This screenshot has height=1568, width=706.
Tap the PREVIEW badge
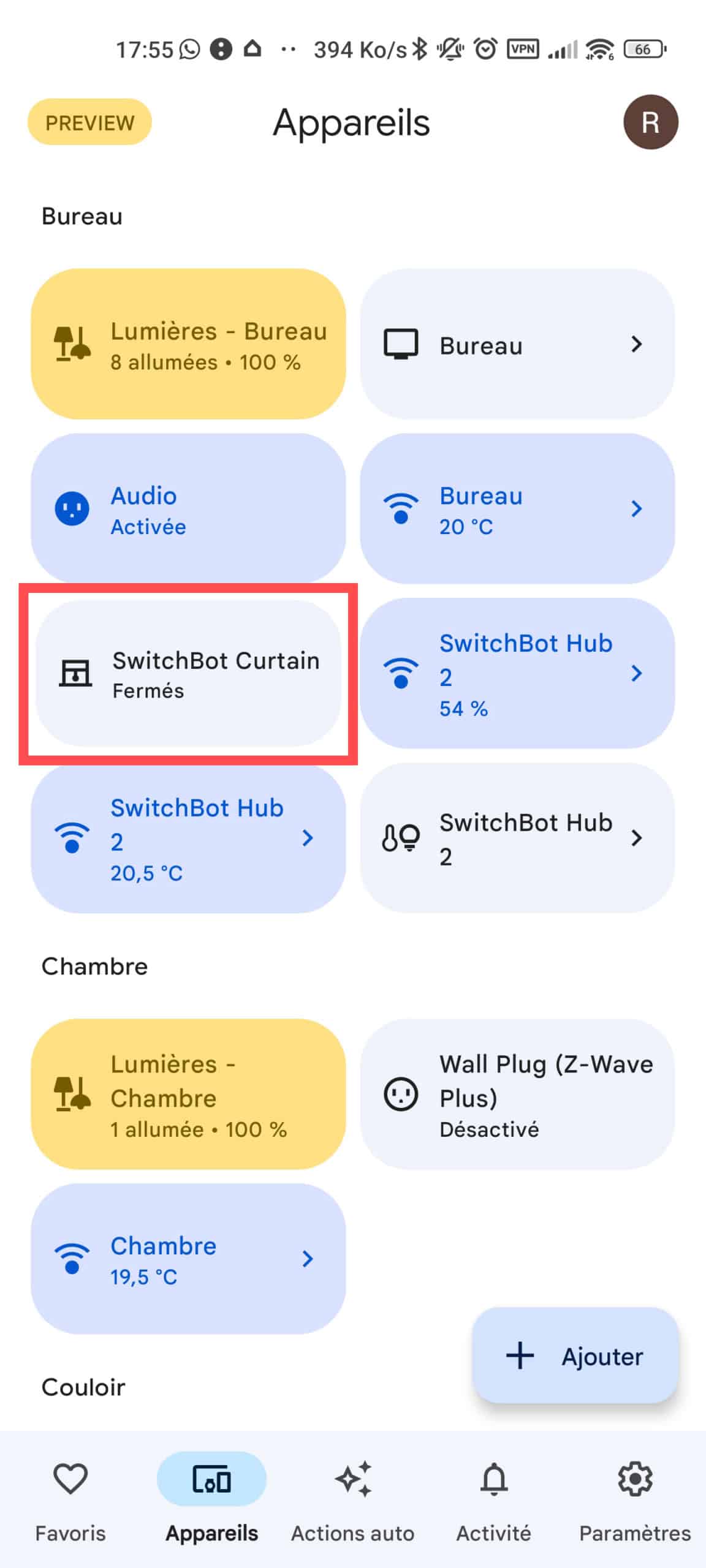[89, 122]
